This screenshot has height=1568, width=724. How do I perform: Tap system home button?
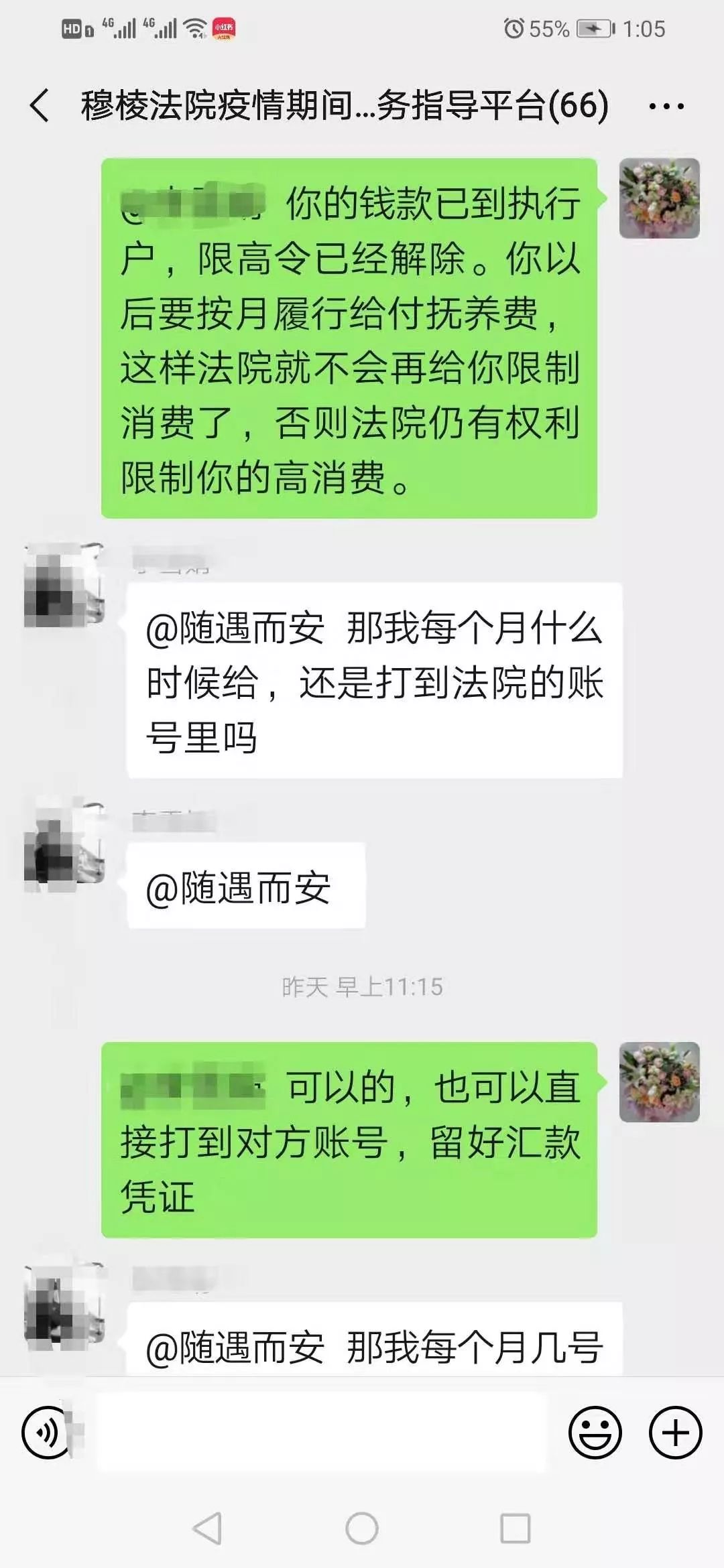[362, 1528]
